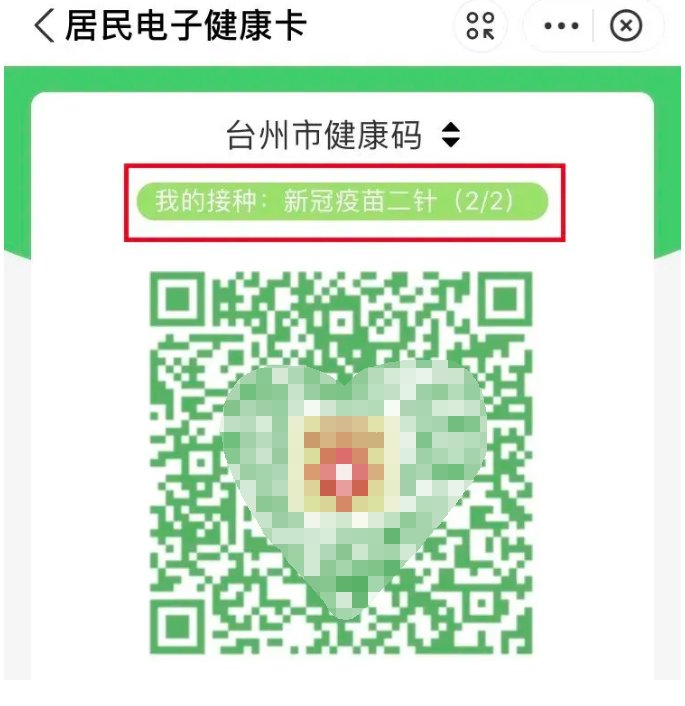Open 我的接种 vaccine record badge

tap(343, 202)
